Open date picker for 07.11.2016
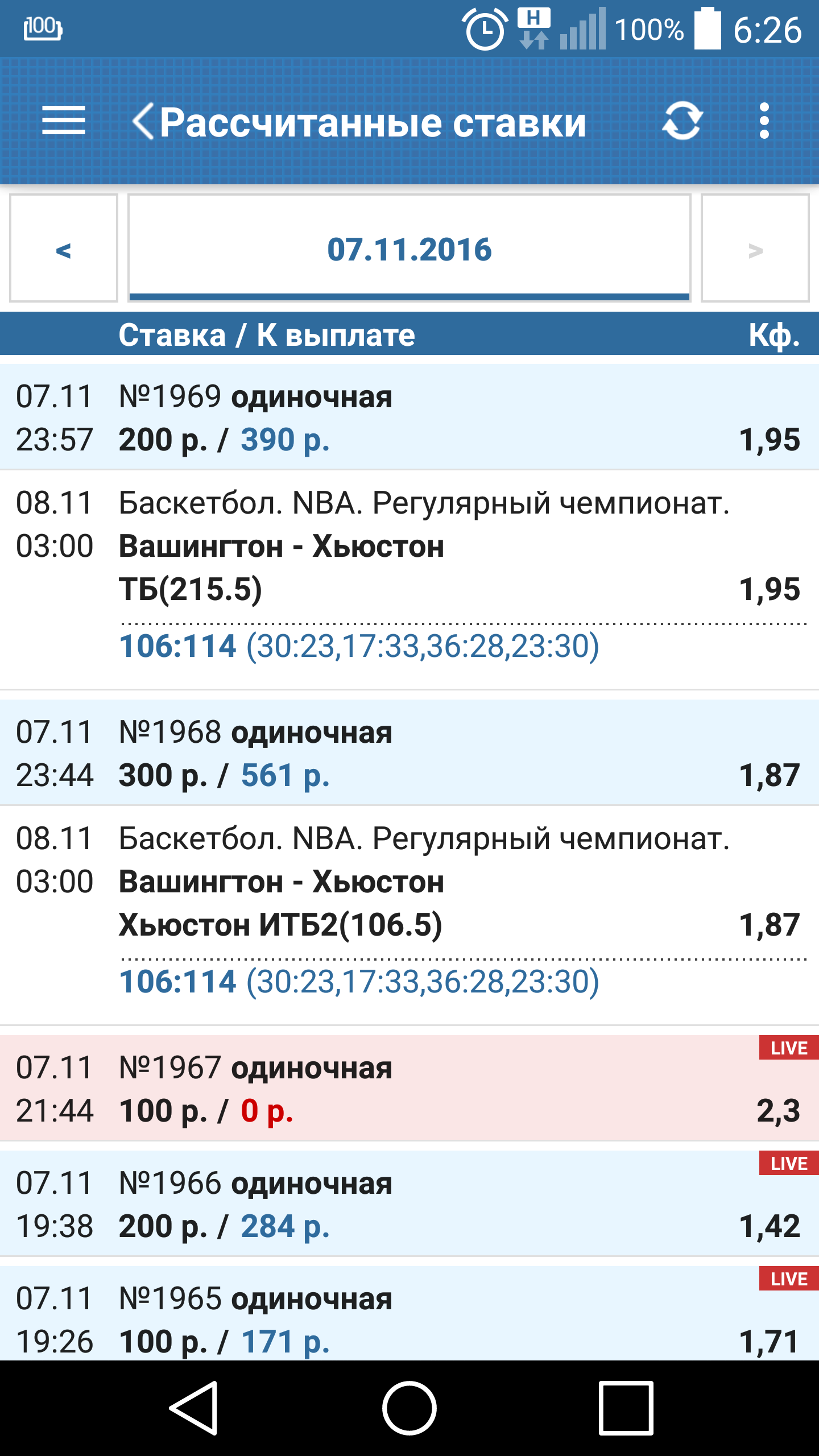The height and width of the screenshot is (1456, 819). tap(409, 249)
